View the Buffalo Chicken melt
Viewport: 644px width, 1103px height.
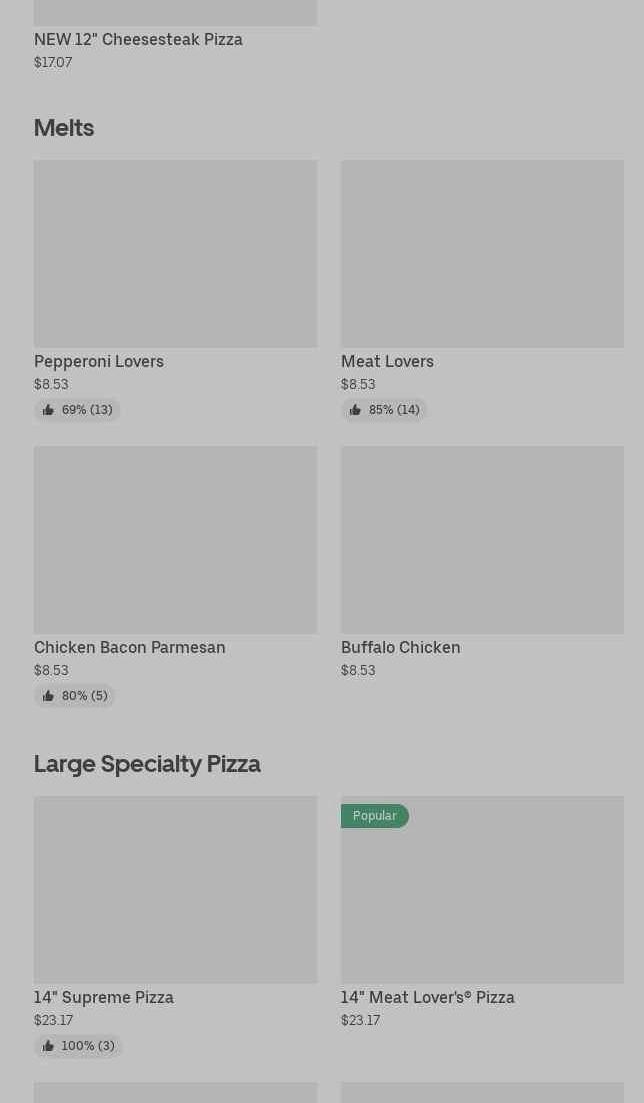tap(482, 540)
